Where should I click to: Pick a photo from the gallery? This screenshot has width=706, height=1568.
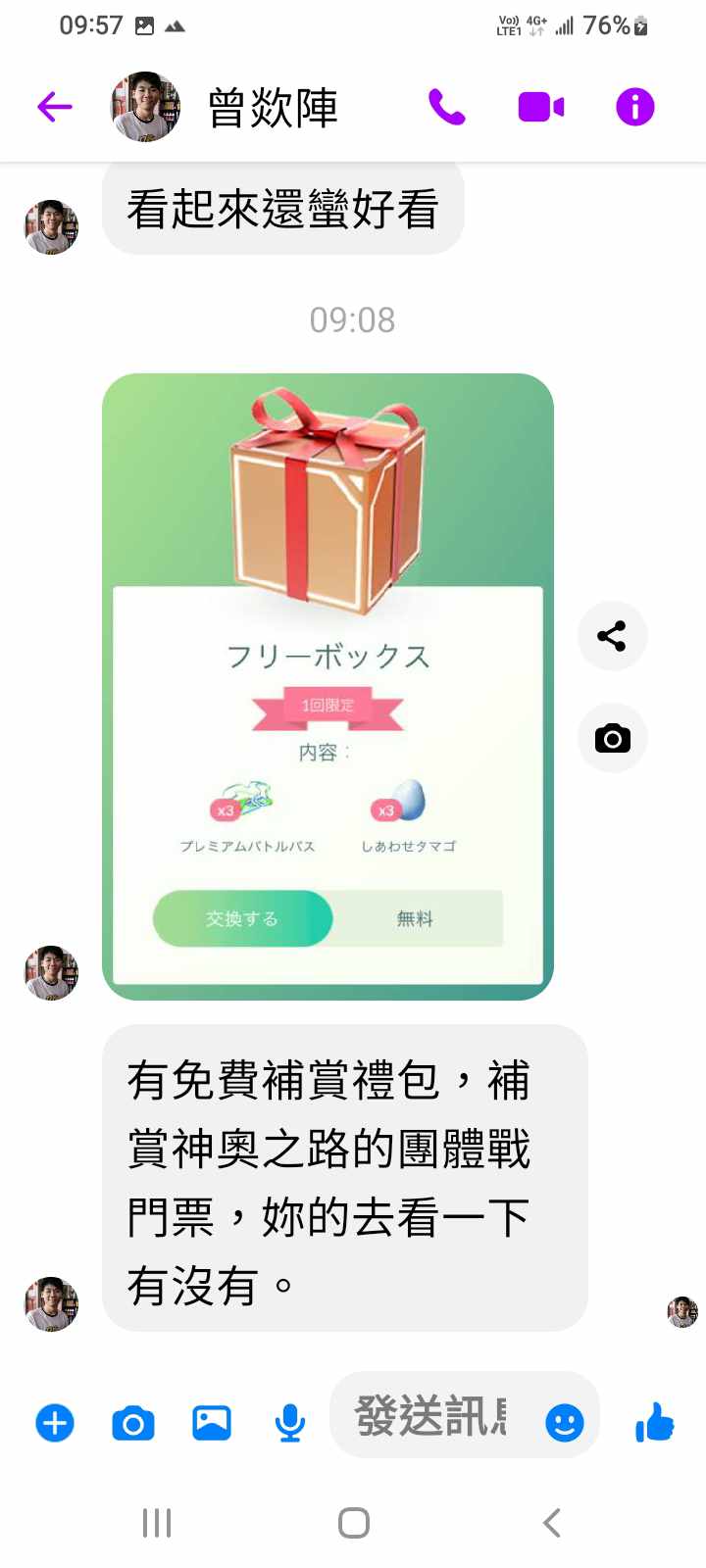click(x=211, y=1422)
